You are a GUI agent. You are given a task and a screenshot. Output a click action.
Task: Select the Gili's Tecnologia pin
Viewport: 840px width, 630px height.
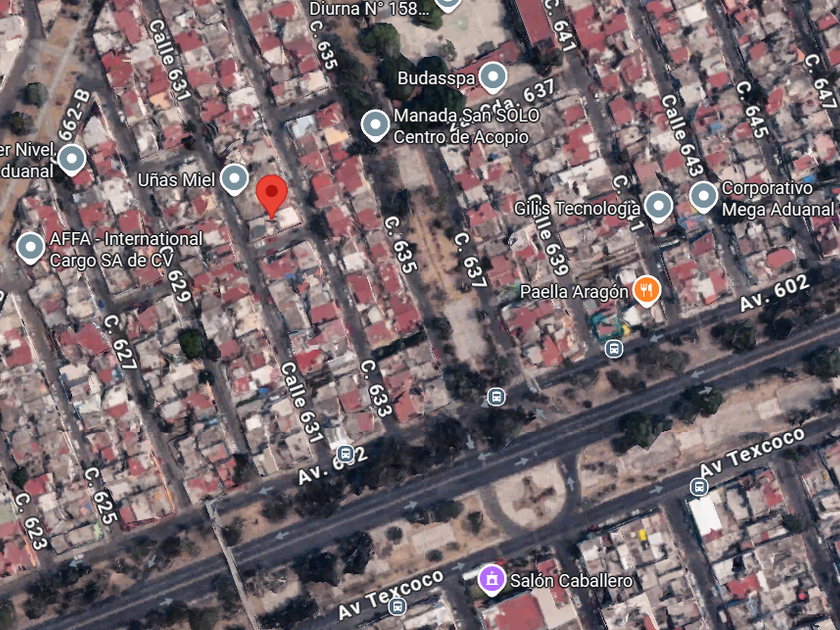click(658, 206)
